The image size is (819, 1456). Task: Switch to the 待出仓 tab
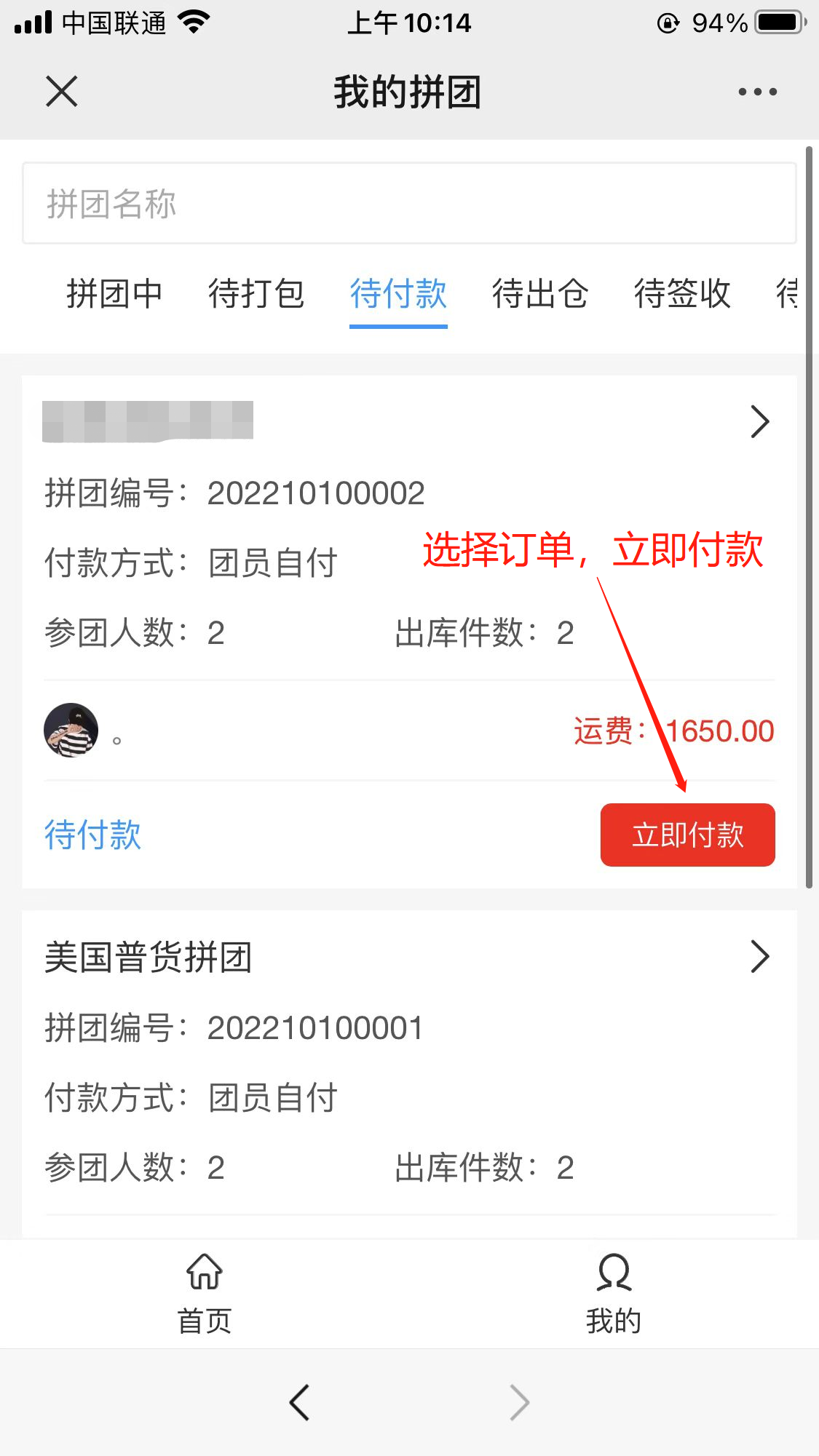pos(540,294)
